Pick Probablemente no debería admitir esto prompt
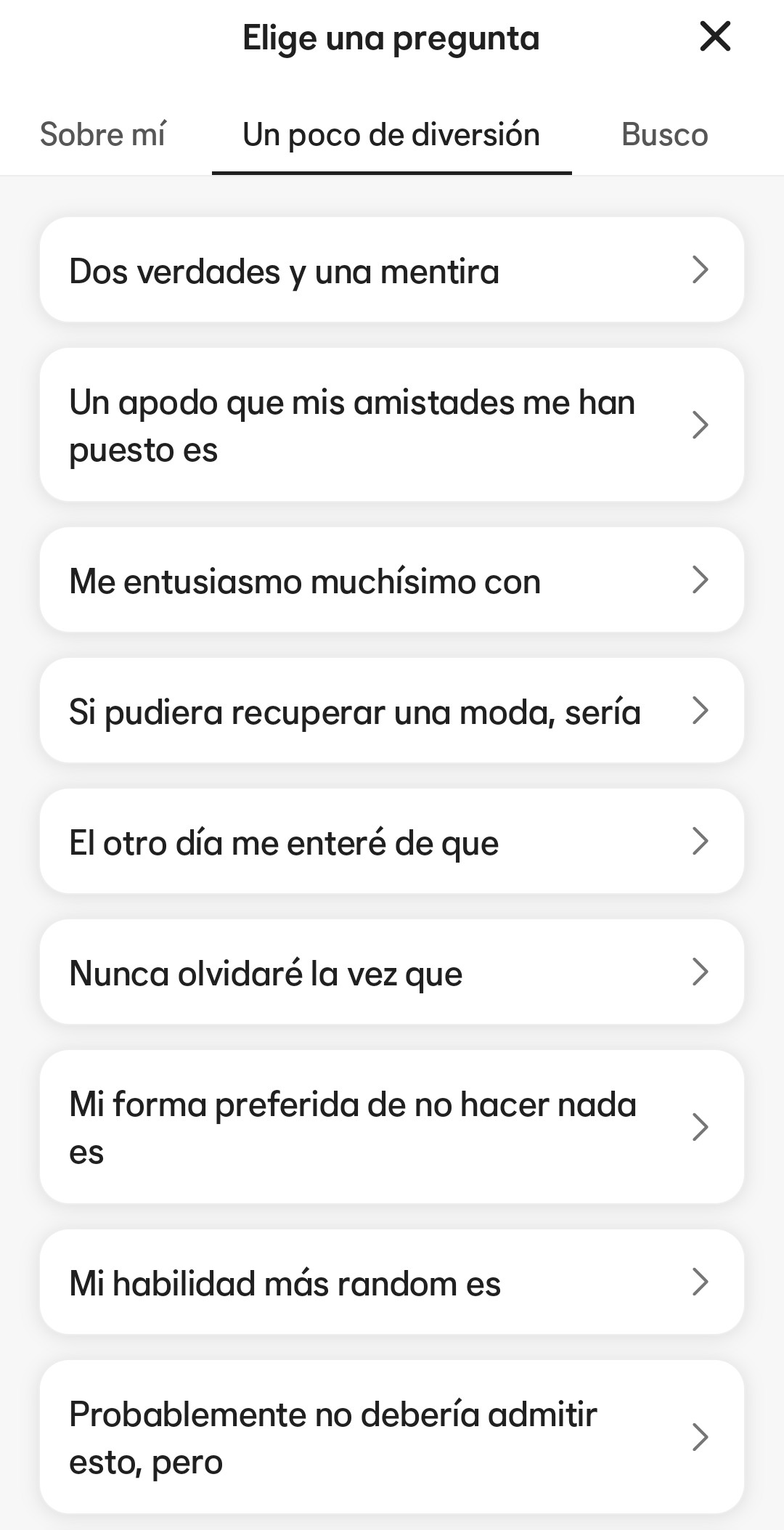This screenshot has width=784, height=1530. click(x=391, y=1437)
